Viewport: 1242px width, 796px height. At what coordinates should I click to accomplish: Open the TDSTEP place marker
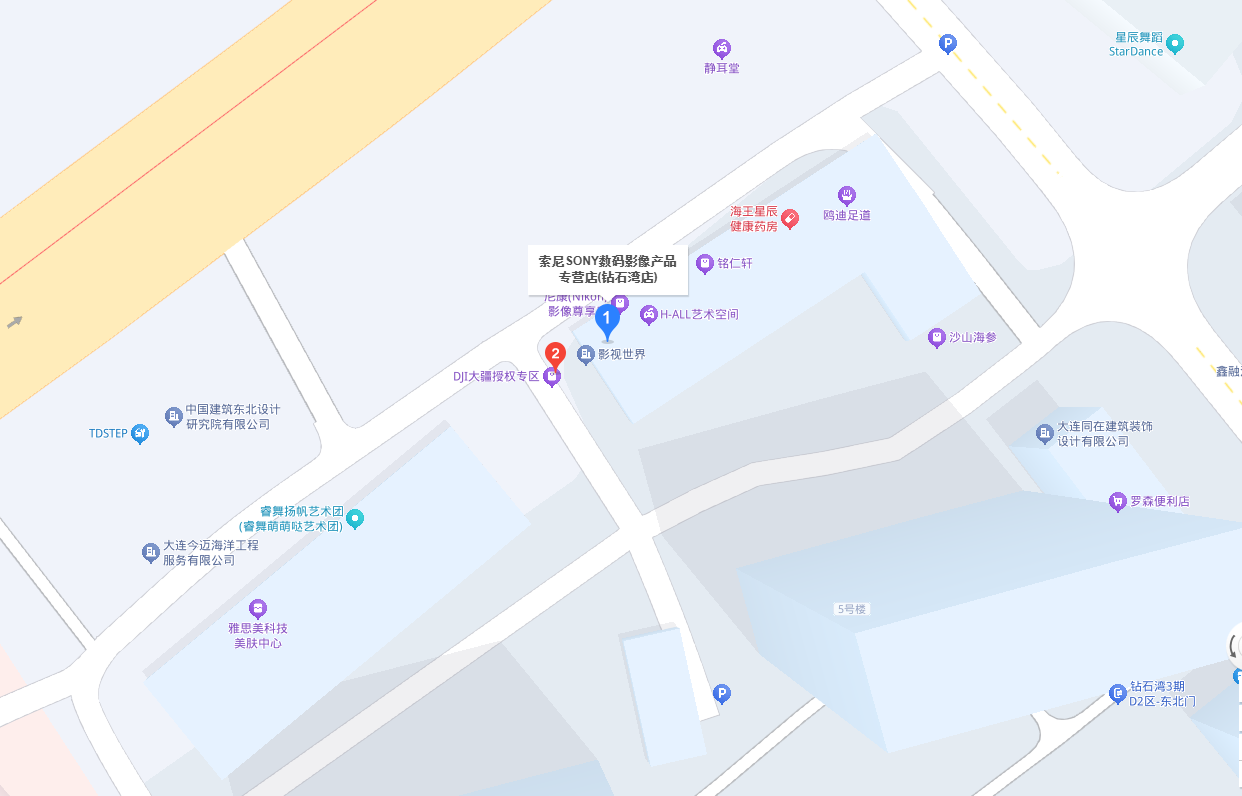coord(140,434)
